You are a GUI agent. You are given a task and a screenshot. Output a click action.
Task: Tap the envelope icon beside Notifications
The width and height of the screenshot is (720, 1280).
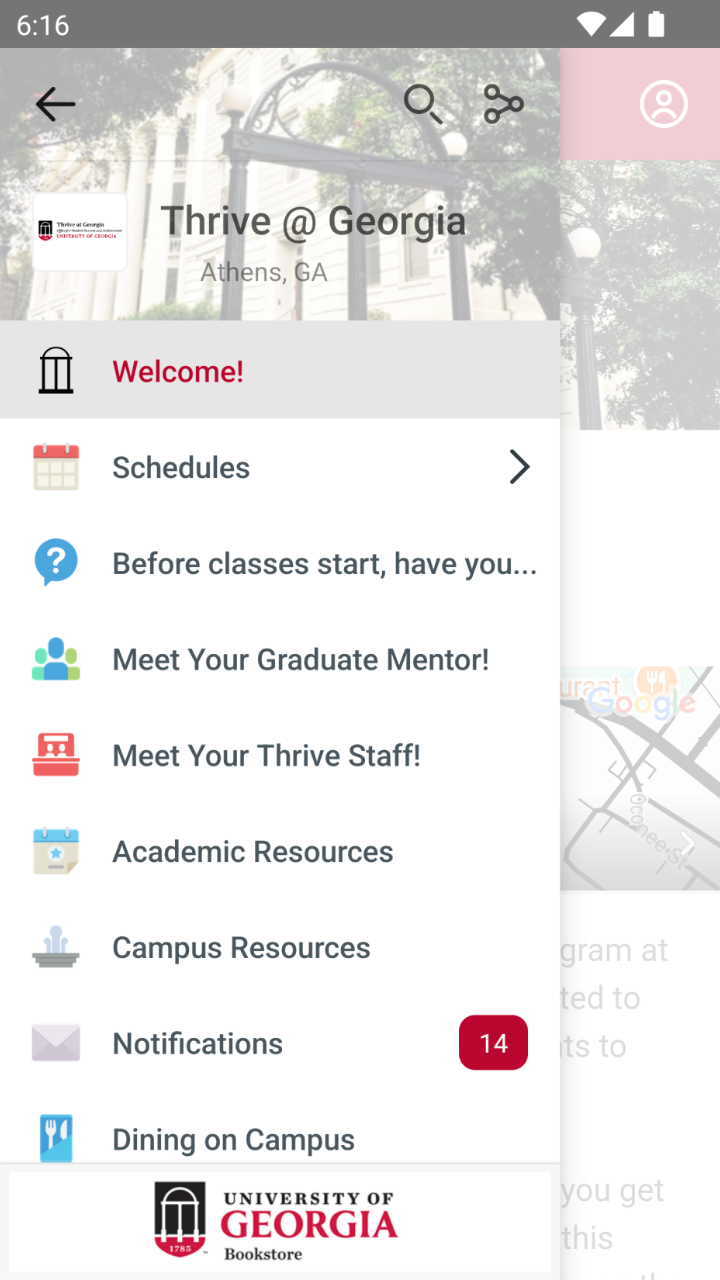point(56,1043)
